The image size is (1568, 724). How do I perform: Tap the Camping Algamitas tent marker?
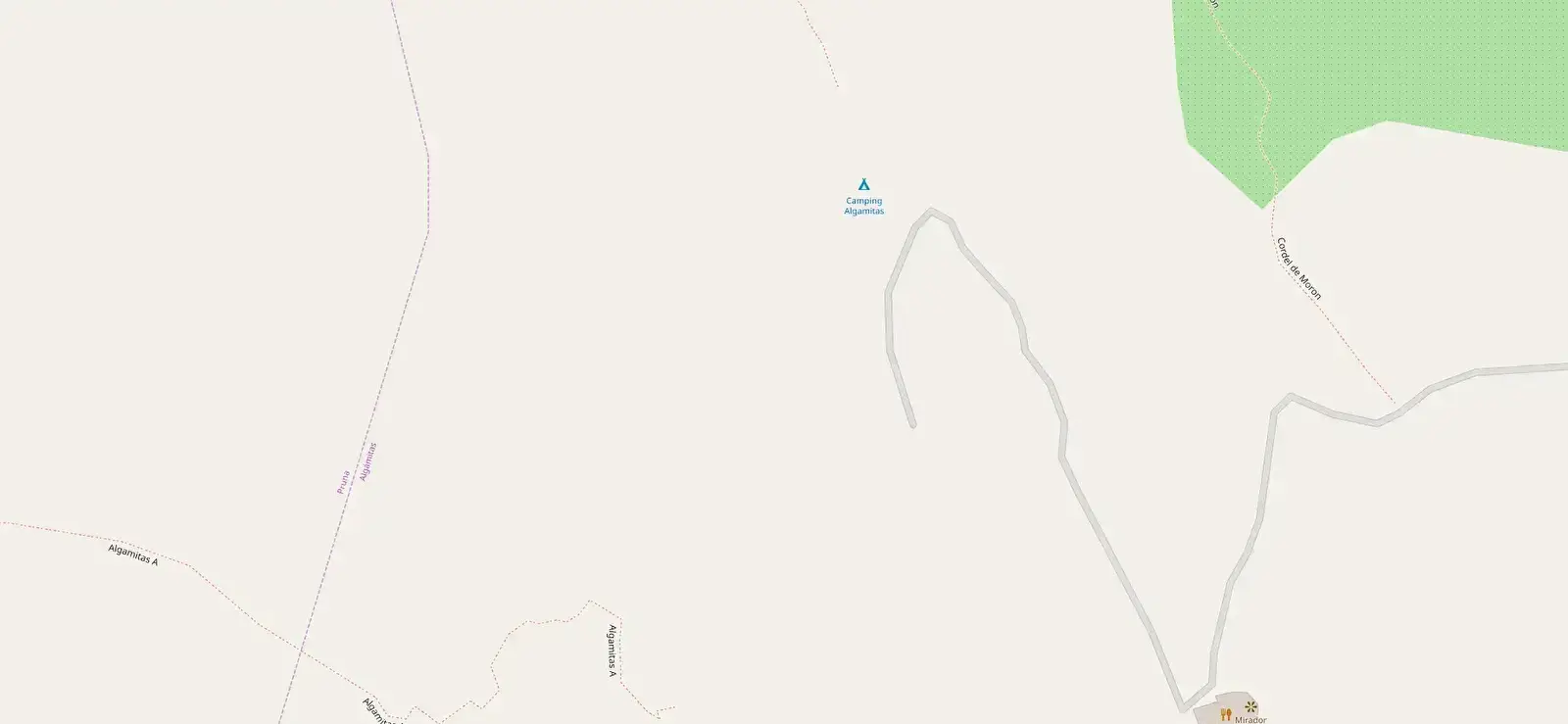click(863, 184)
